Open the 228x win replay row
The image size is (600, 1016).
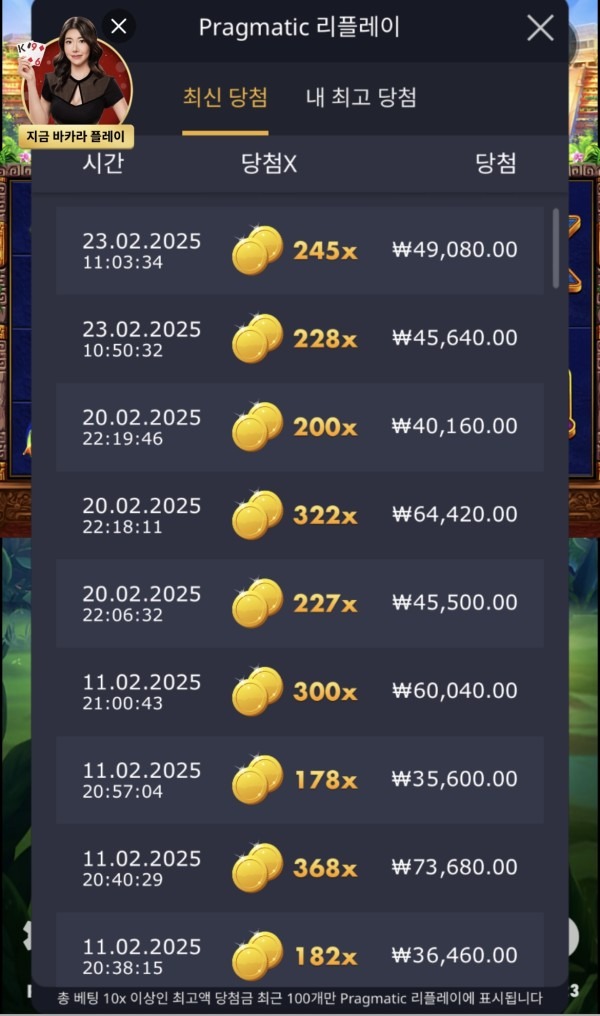click(300, 338)
